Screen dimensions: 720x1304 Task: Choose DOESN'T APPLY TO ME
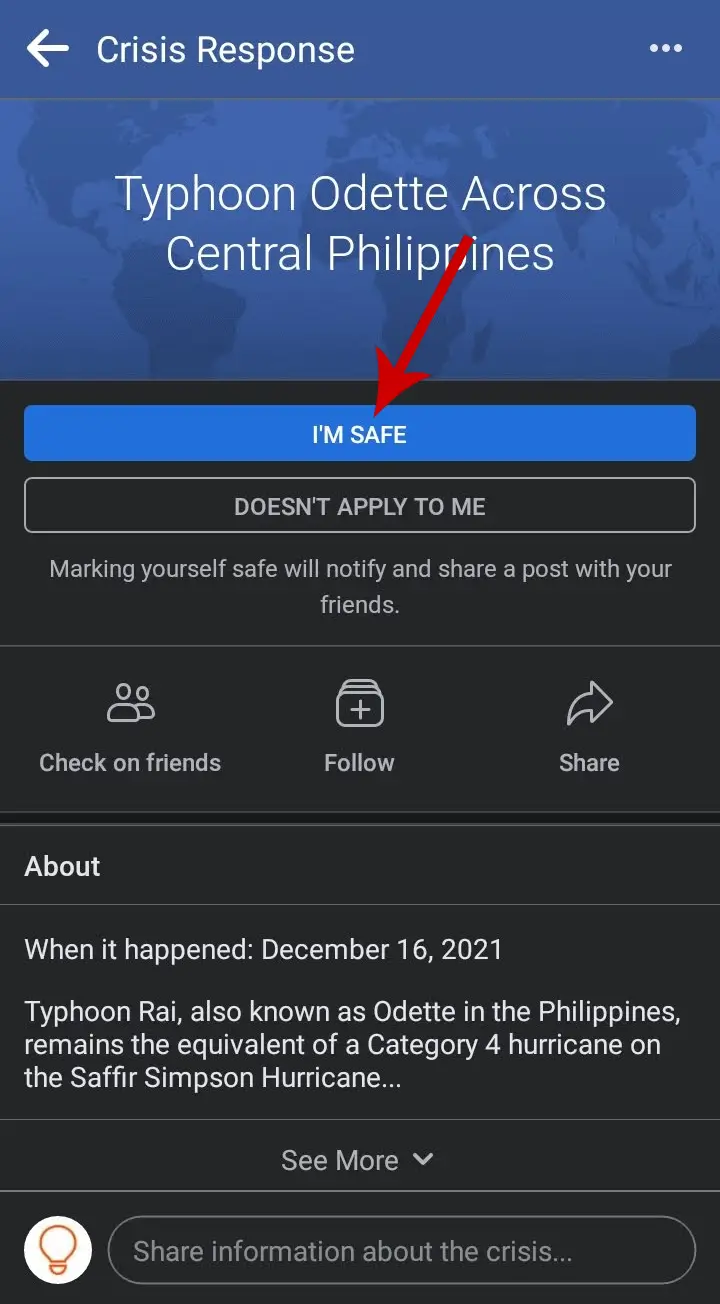point(360,505)
